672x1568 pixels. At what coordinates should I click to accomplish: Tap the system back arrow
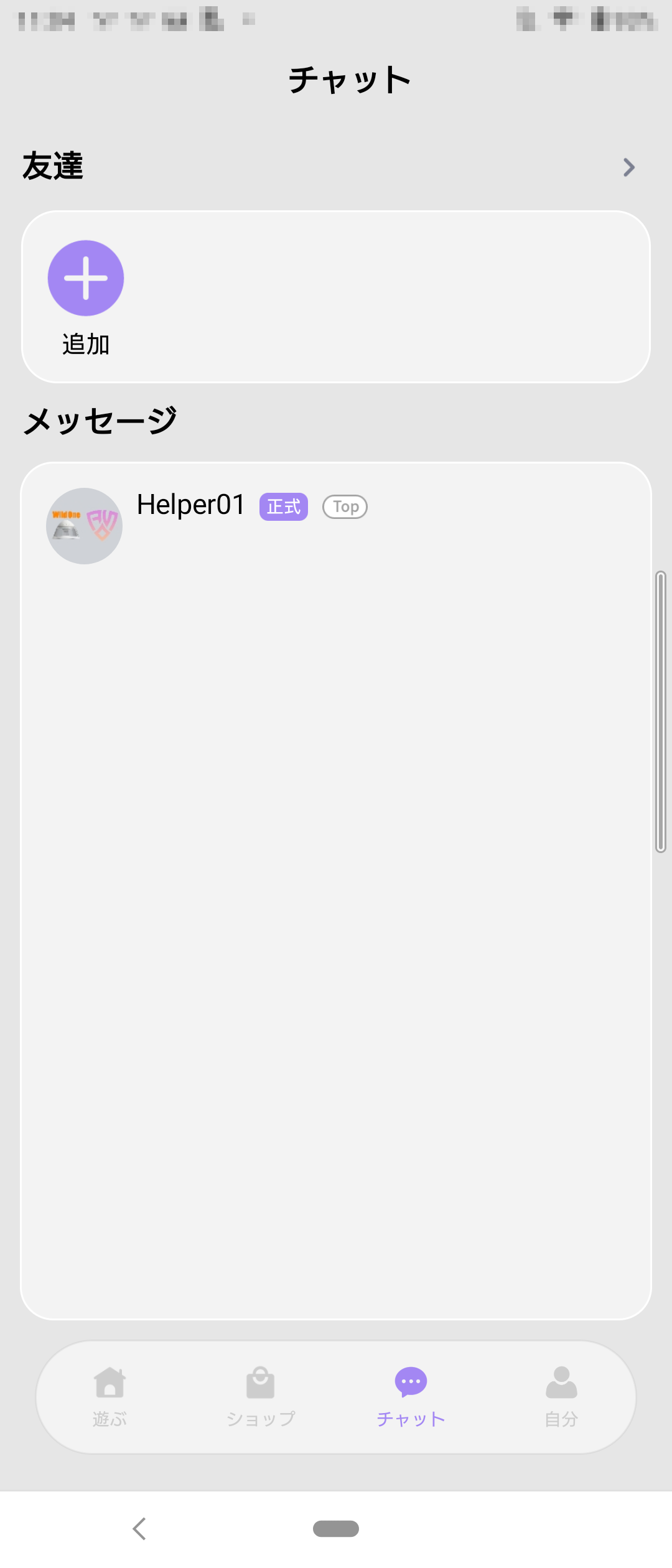[139, 1528]
